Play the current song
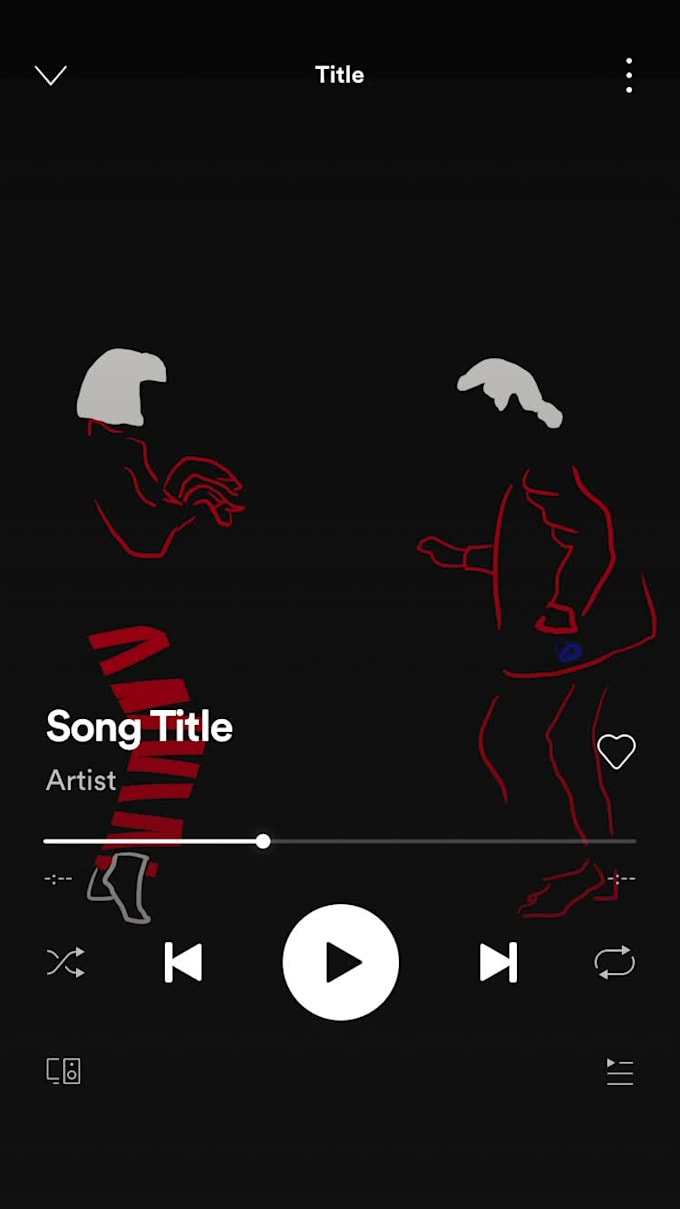This screenshot has width=680, height=1209. tap(341, 962)
